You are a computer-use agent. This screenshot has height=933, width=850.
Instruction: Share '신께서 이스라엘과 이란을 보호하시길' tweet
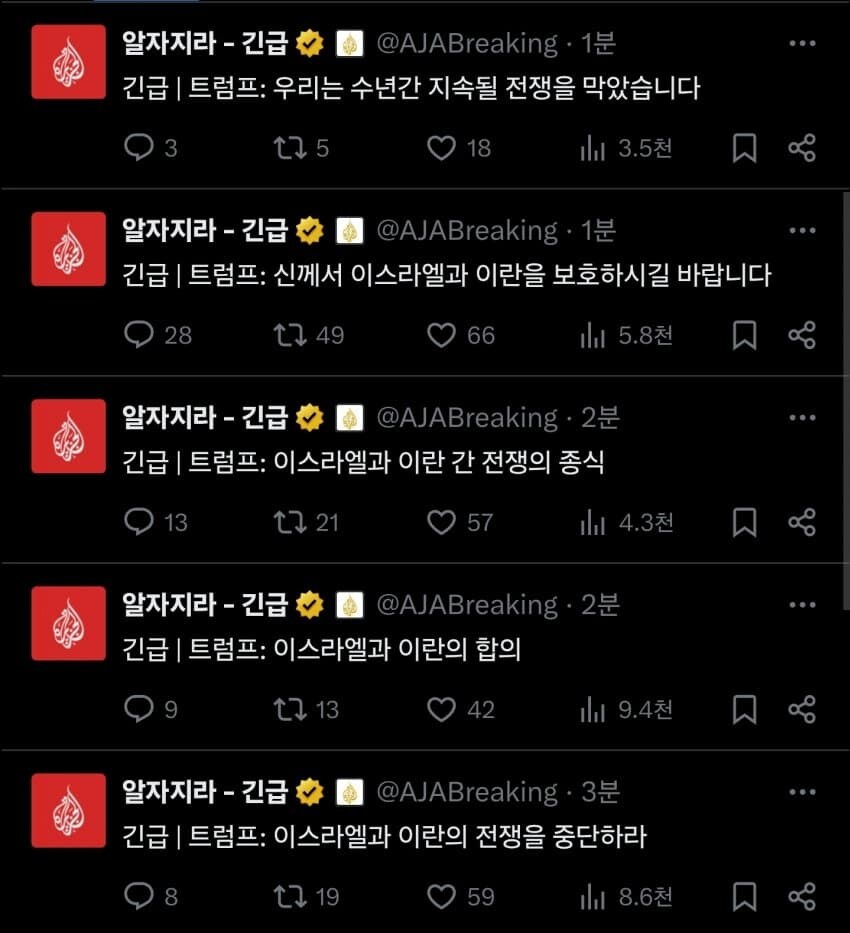pyautogui.click(x=802, y=335)
